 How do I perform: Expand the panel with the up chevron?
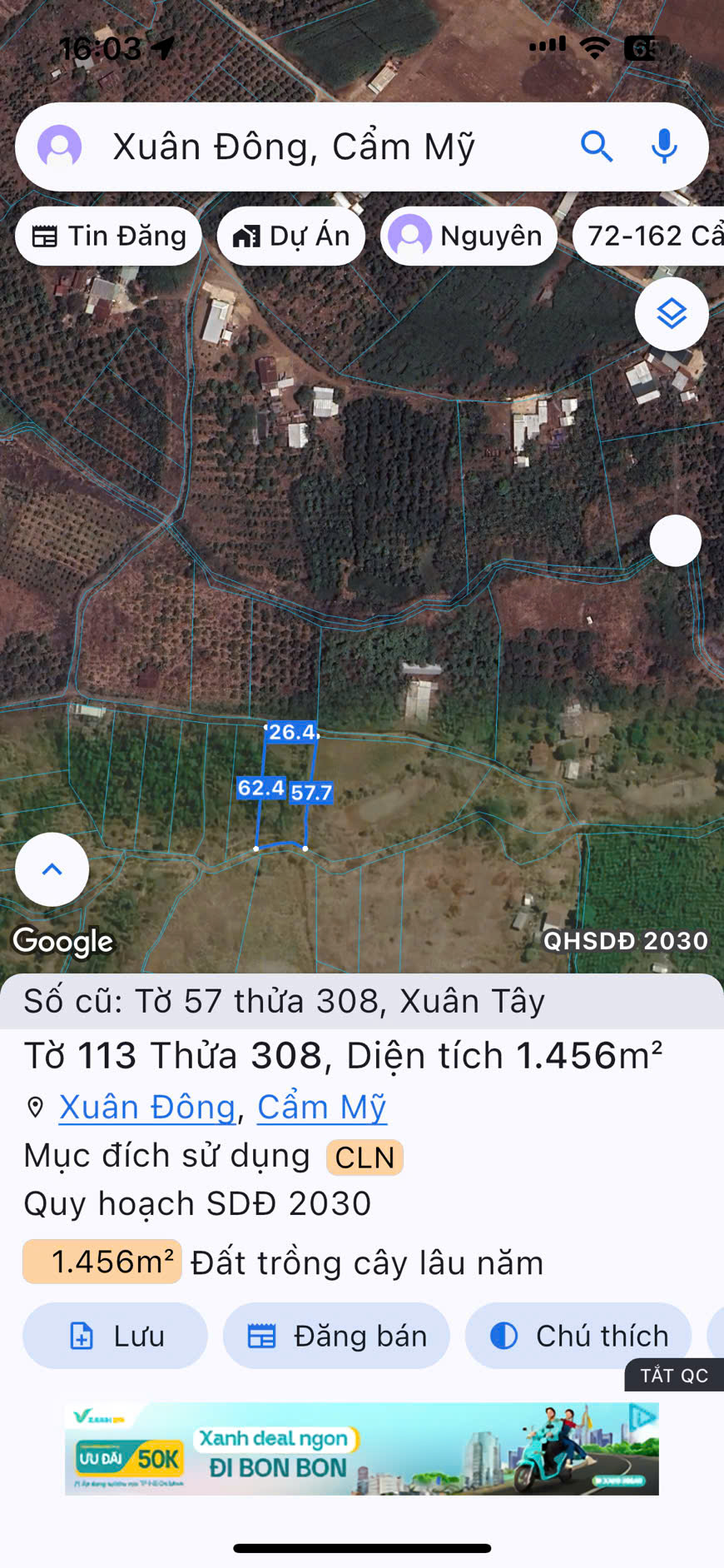pyautogui.click(x=52, y=869)
